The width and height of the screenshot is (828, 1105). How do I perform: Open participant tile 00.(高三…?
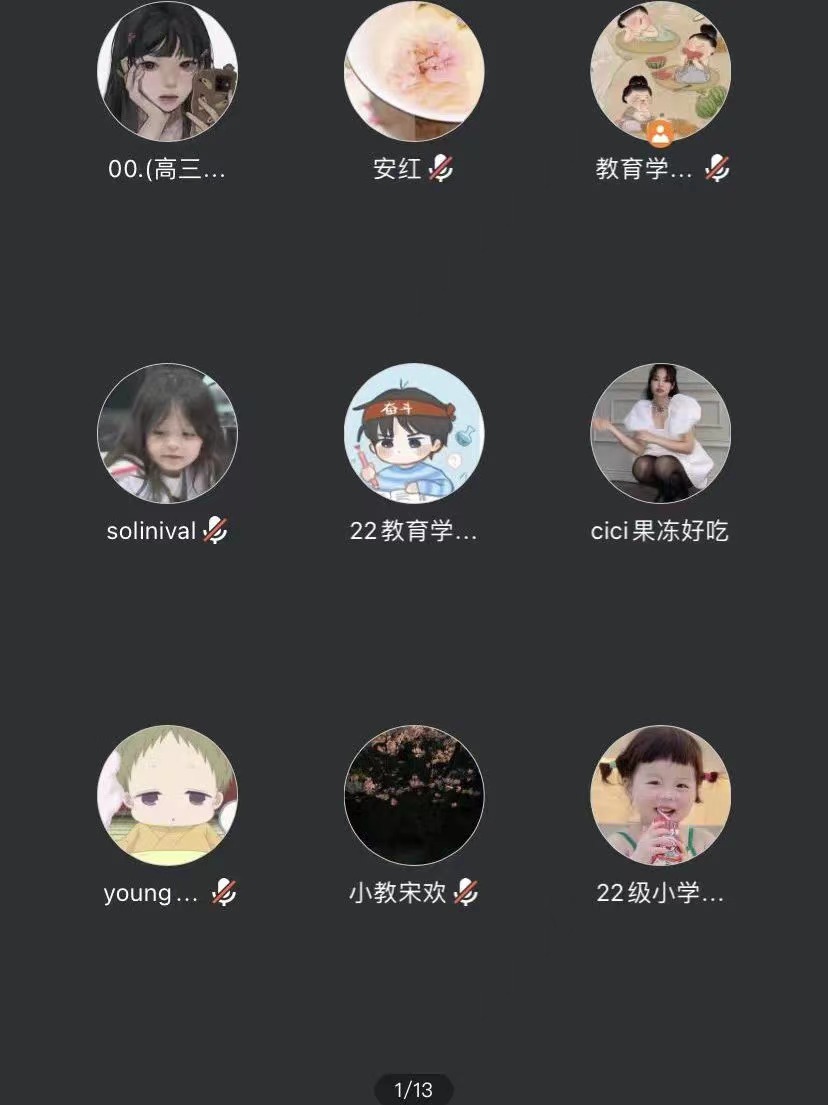pos(167,72)
